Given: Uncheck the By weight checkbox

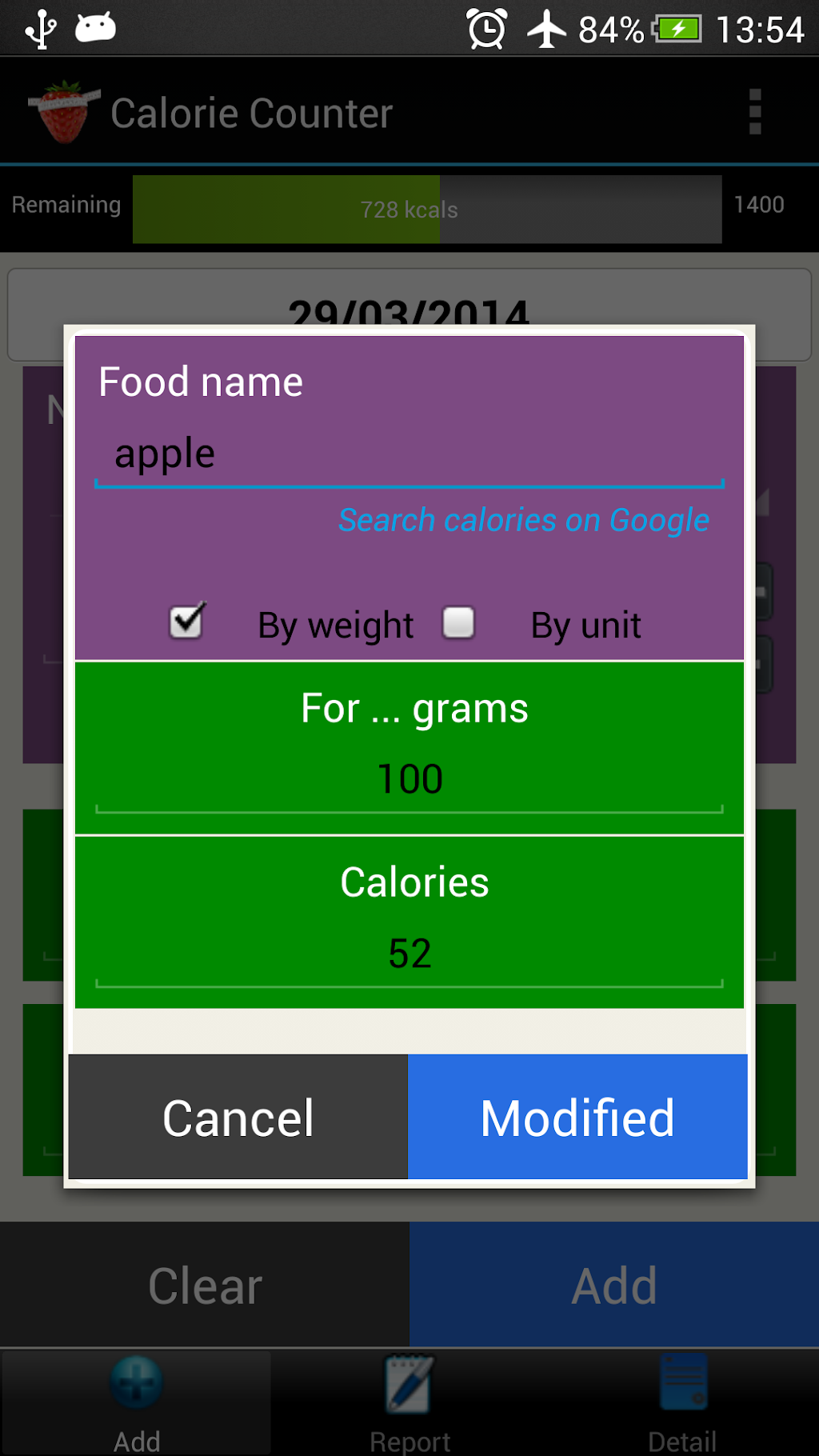Looking at the screenshot, I should tap(187, 622).
